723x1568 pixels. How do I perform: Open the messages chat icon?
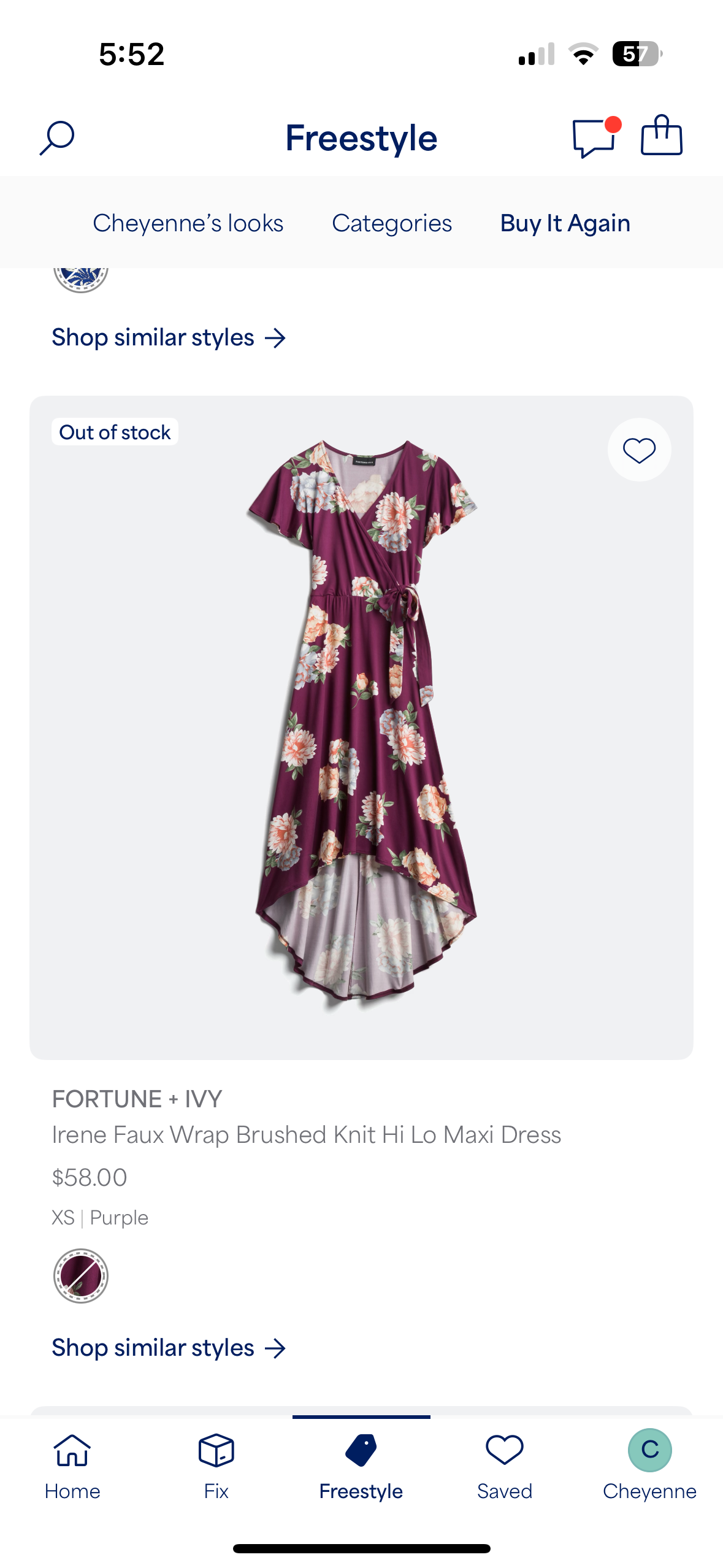pyautogui.click(x=594, y=137)
